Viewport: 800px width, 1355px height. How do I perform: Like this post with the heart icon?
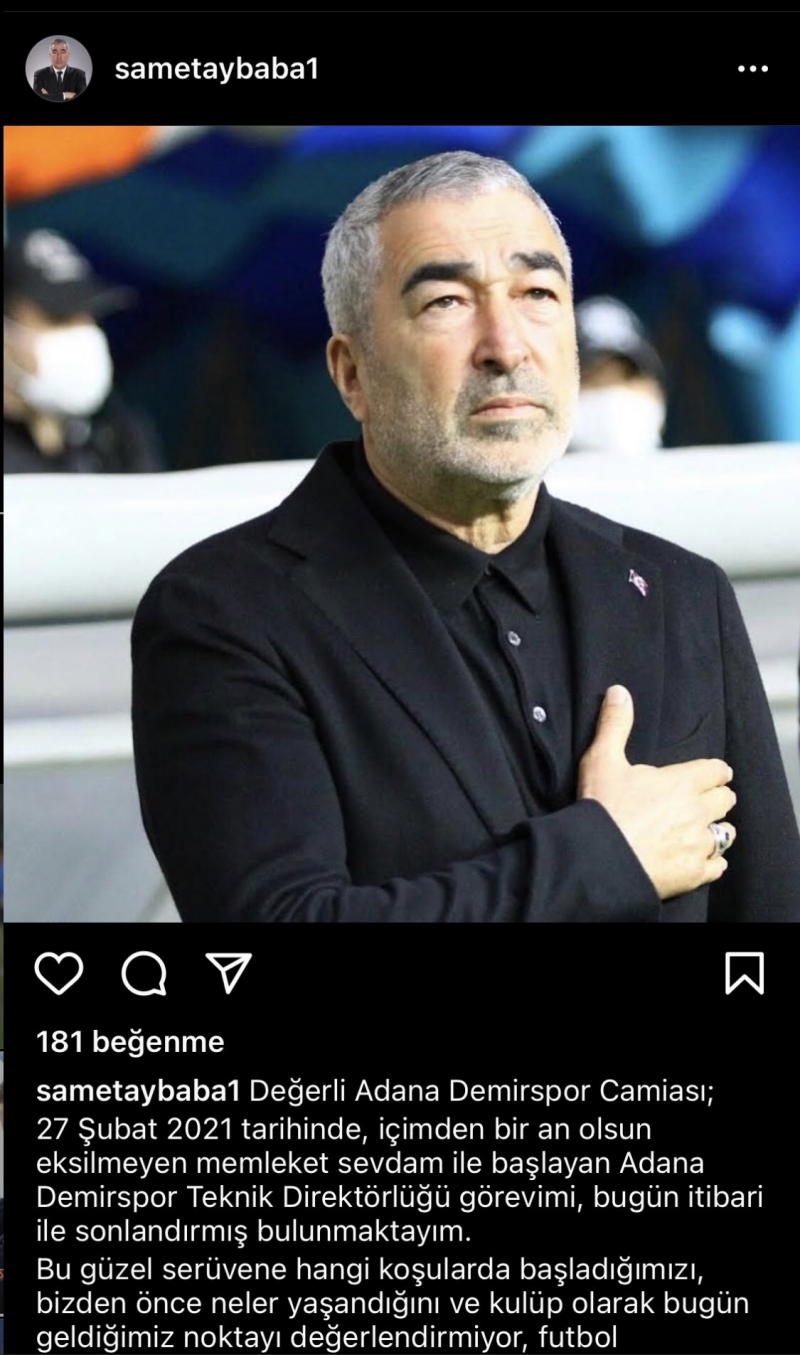tap(59, 973)
